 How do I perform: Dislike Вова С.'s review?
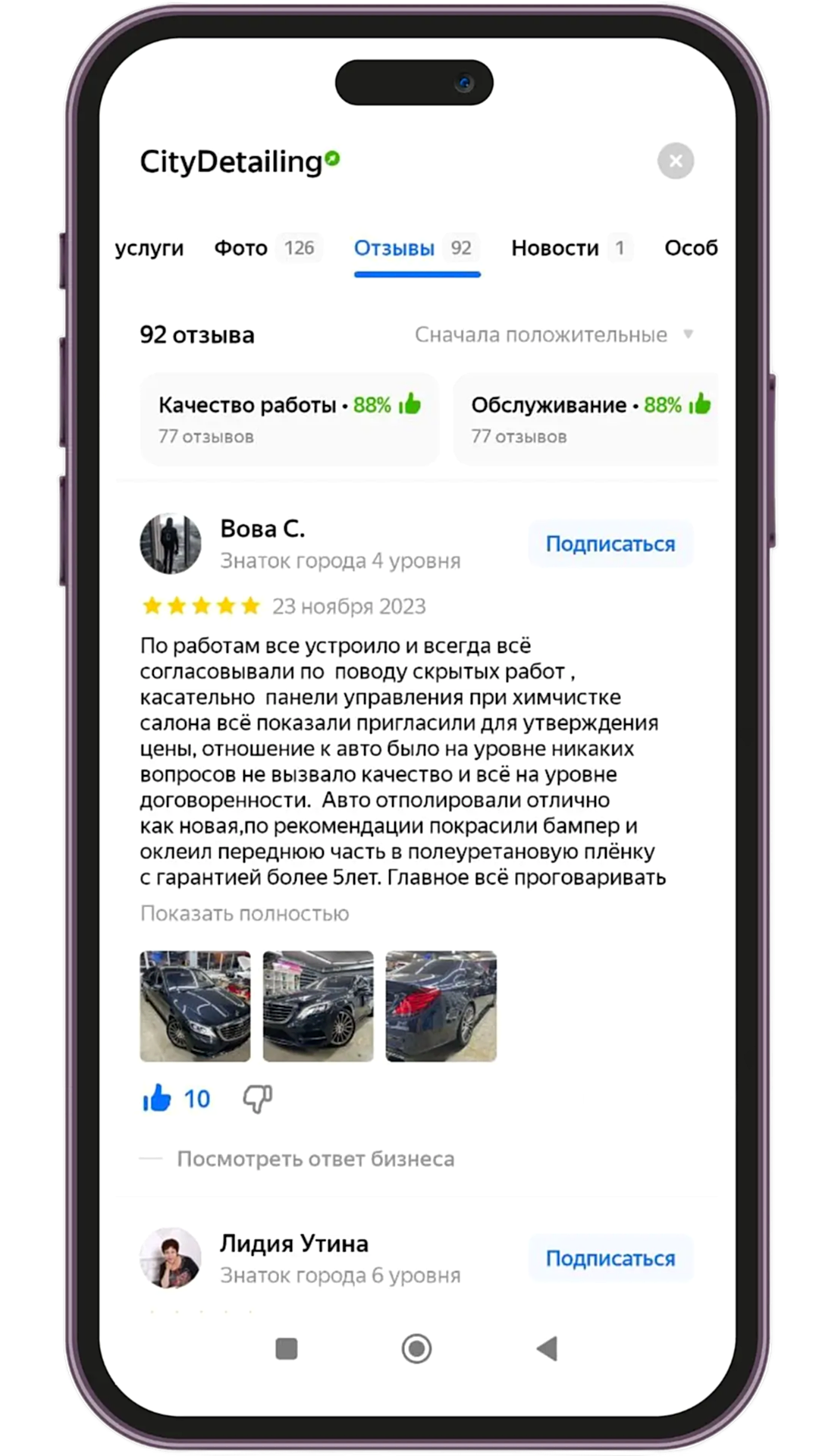(x=257, y=1098)
